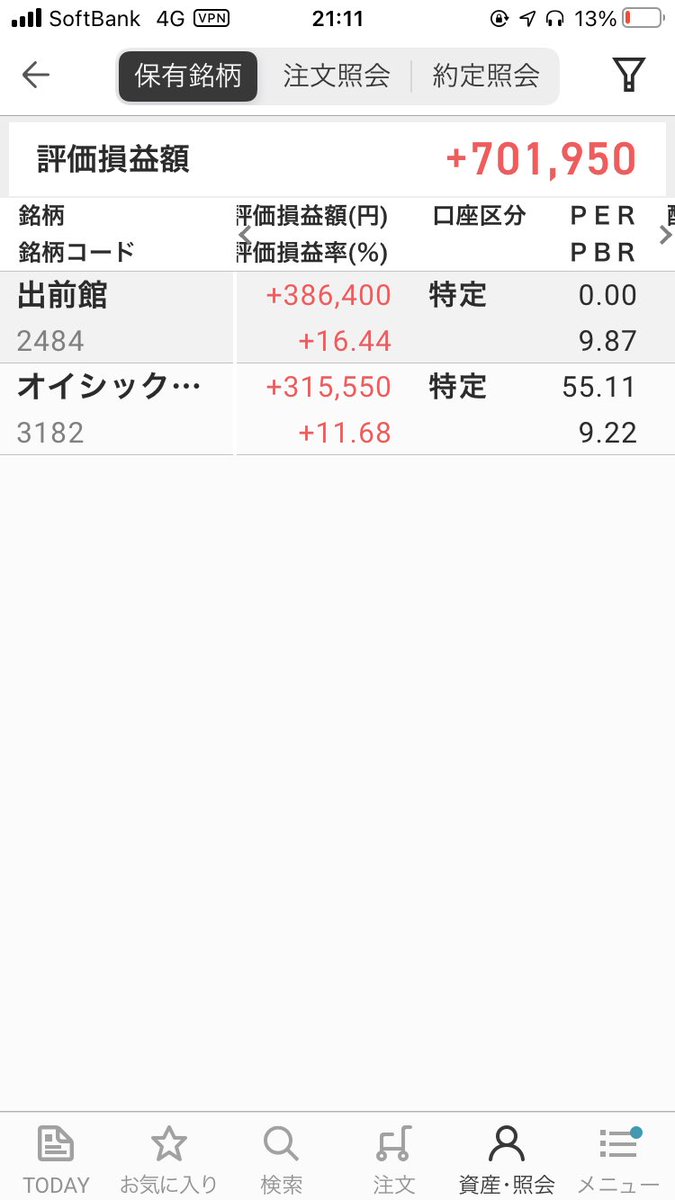The height and width of the screenshot is (1200, 675).
Task: Select the 資産・照会 tab
Action: (506, 1160)
